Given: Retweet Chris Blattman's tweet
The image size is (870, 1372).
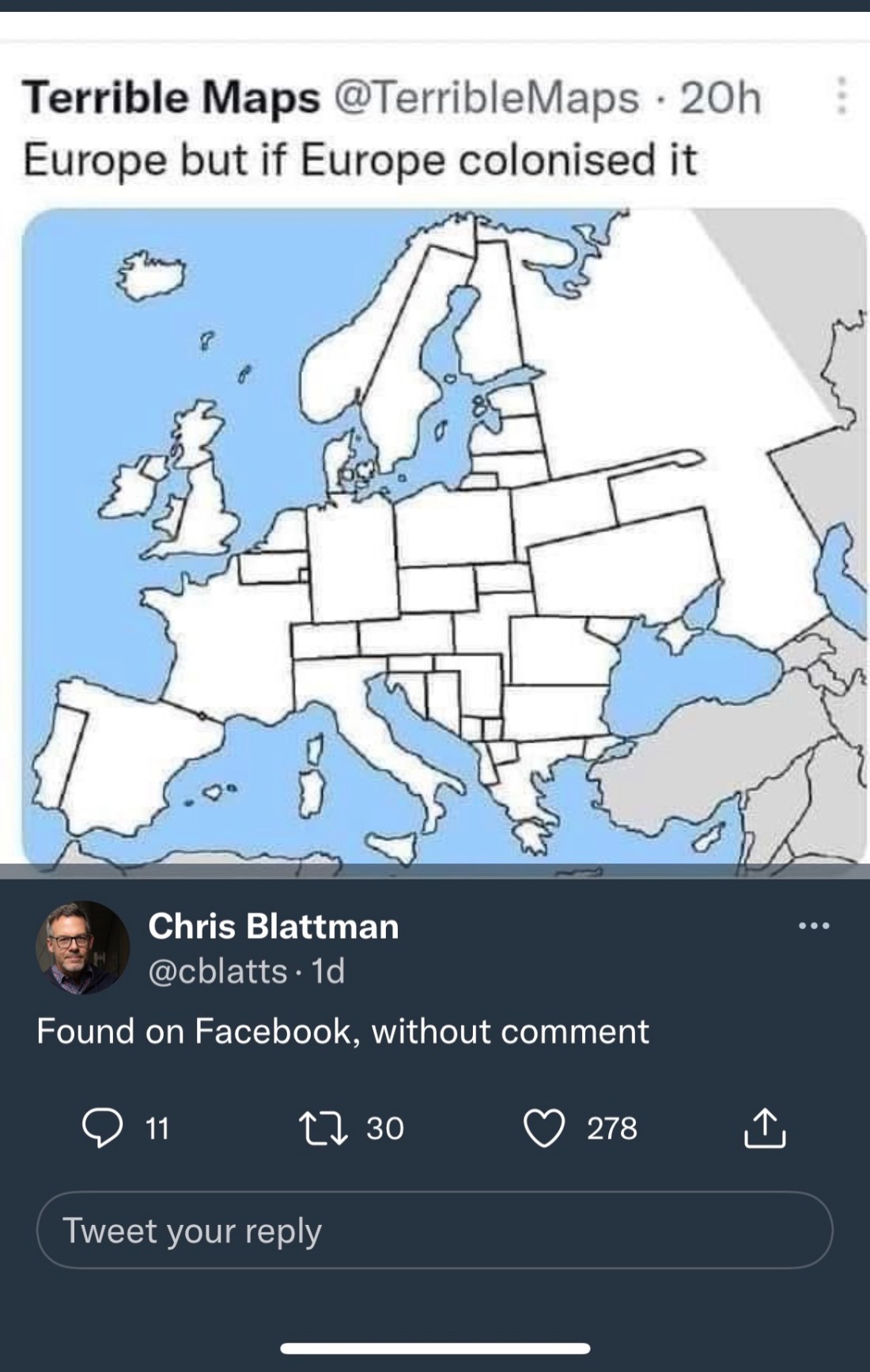Looking at the screenshot, I should point(323,1128).
